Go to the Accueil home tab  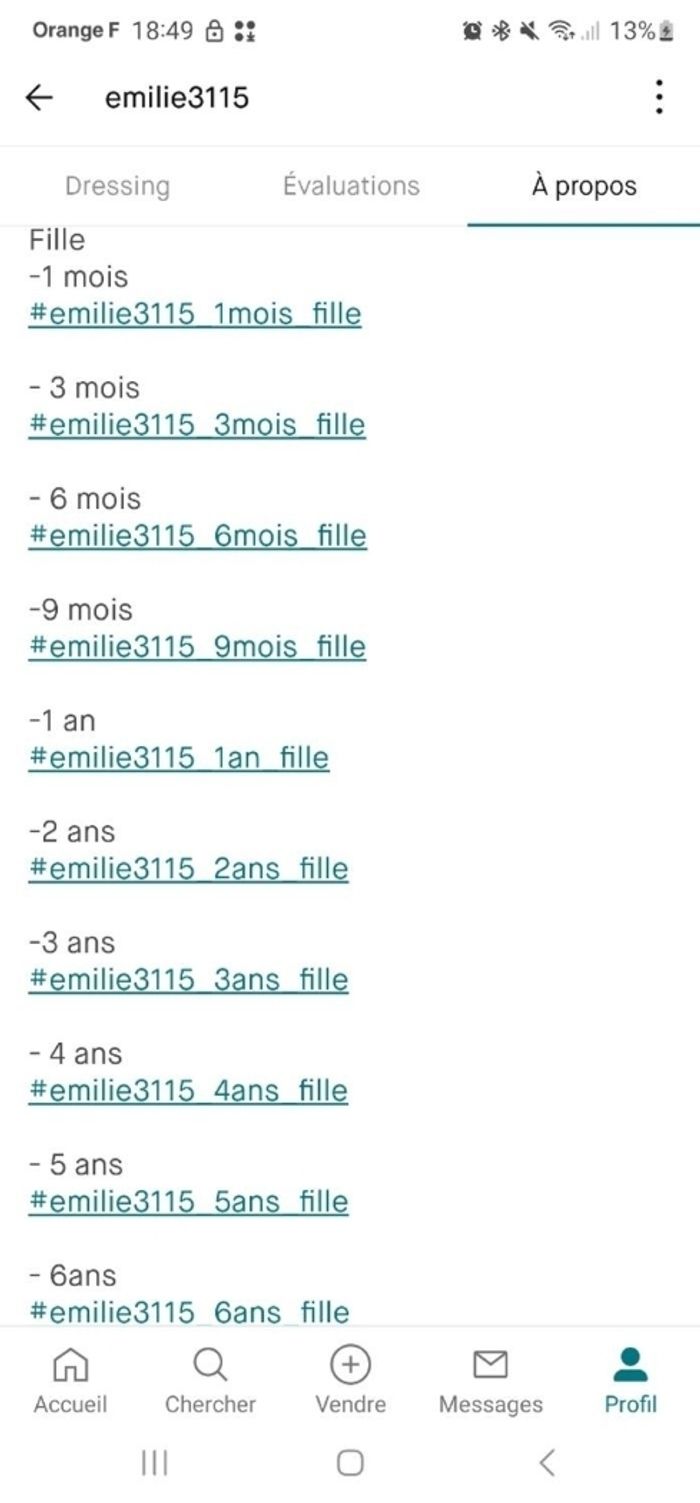point(70,1380)
